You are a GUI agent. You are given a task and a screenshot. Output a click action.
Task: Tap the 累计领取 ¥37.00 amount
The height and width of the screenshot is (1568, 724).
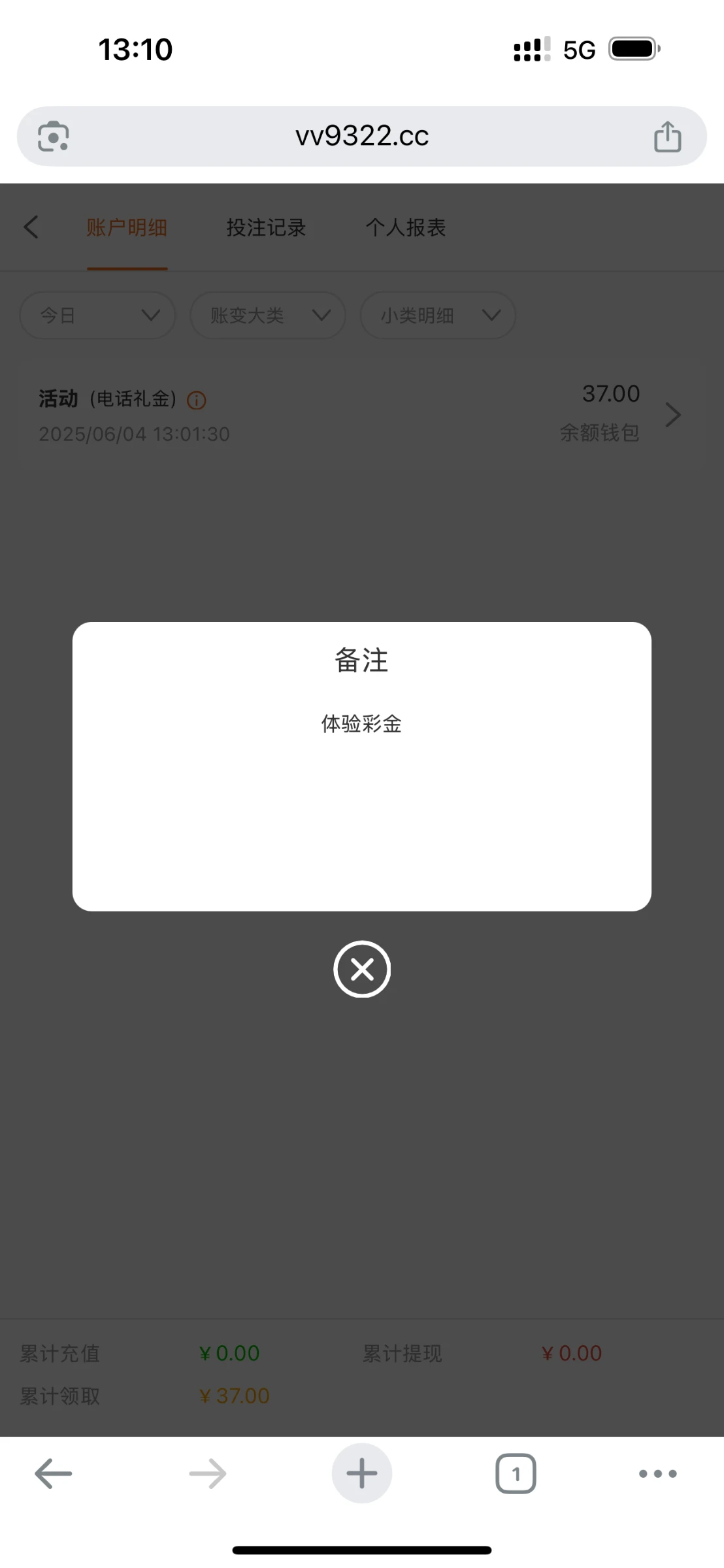pos(235,1395)
